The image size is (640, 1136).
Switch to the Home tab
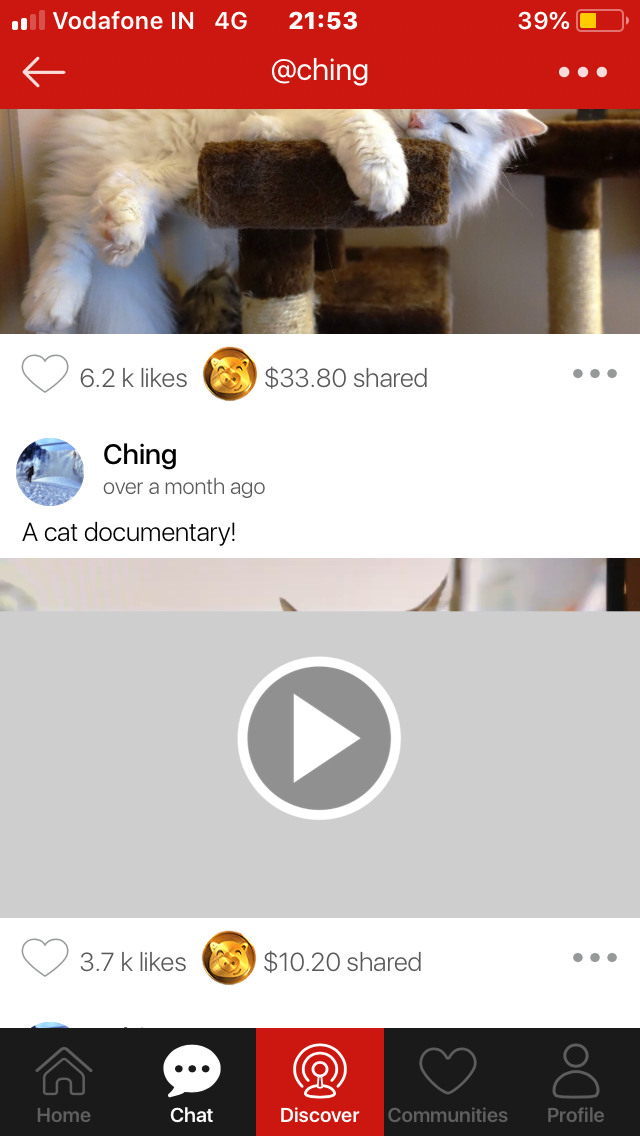pos(64,1083)
